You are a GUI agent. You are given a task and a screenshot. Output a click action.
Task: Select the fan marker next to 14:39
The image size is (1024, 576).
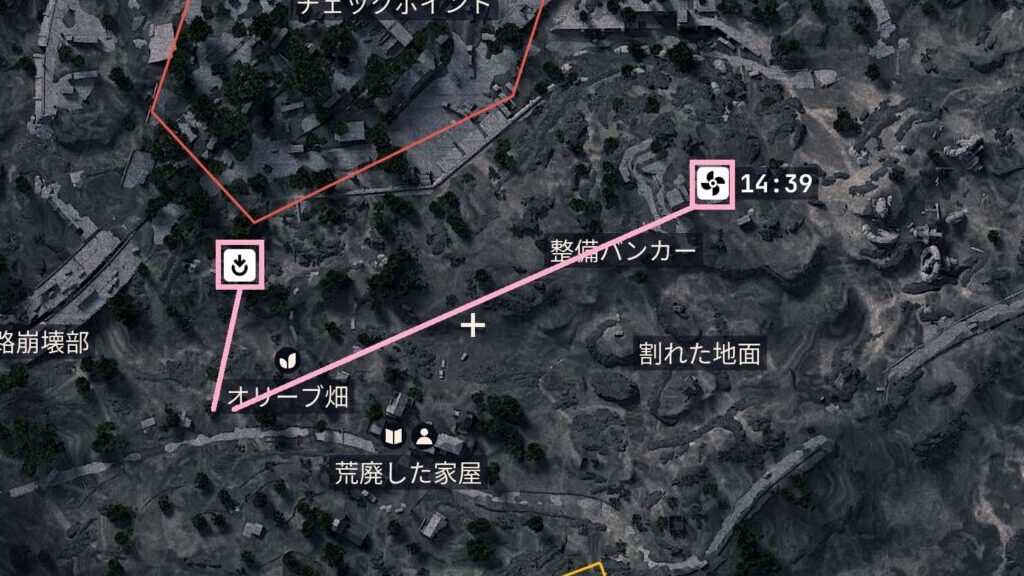(x=714, y=184)
